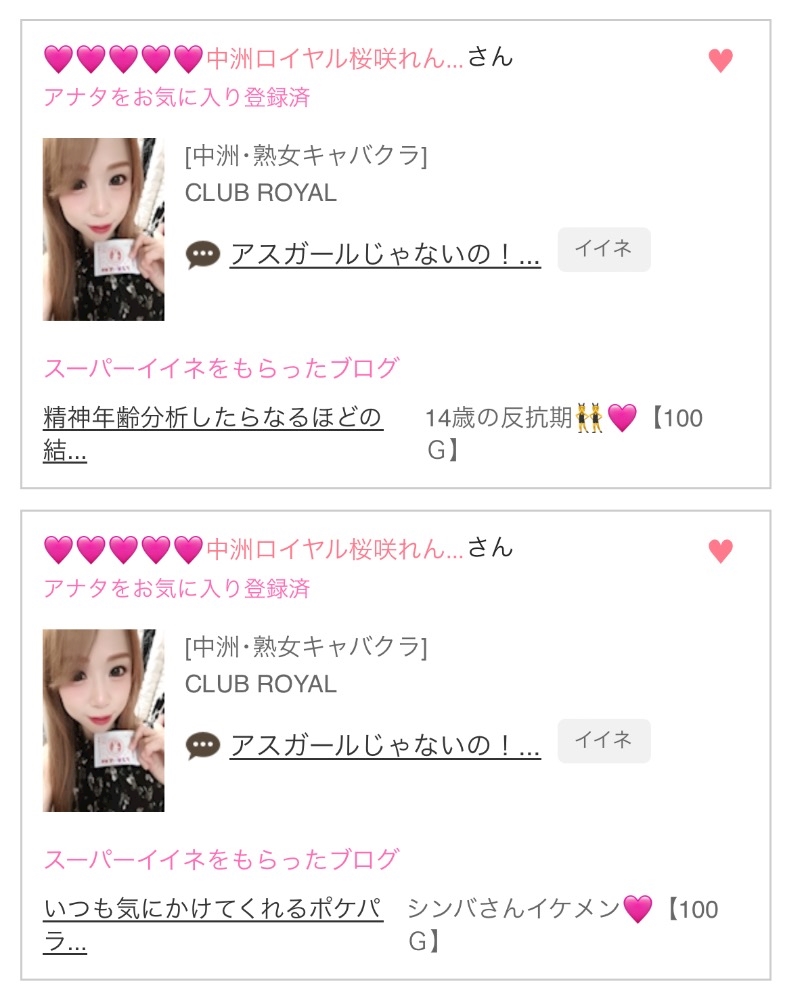Open アスガールじゃないの！ link above the いつも気にかけて blog

click(385, 746)
